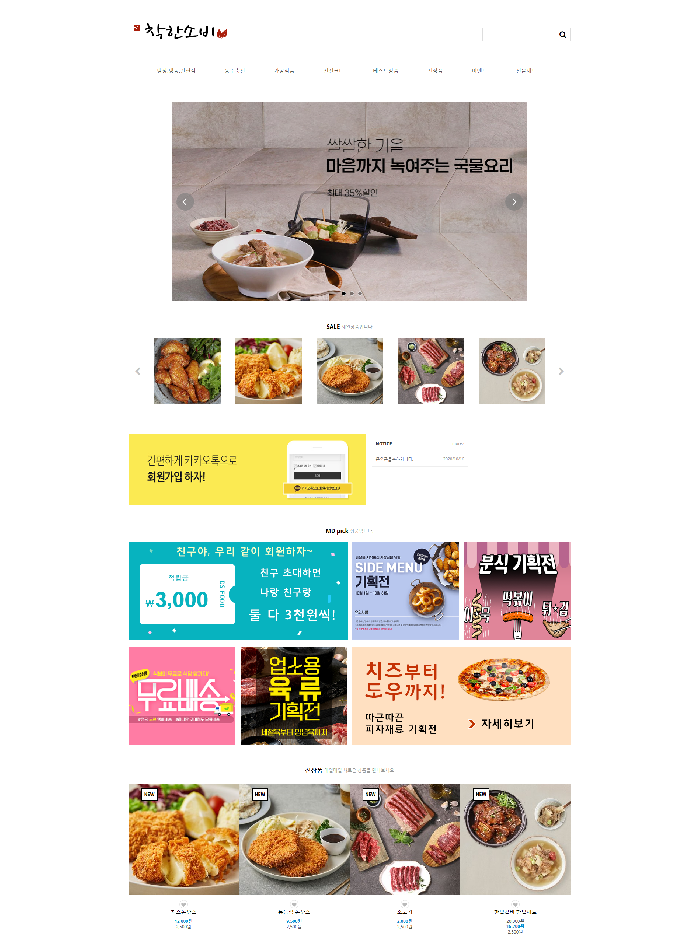The height and width of the screenshot is (944, 700).
Task: Show the next hero banner slide
Action: [x=514, y=202]
